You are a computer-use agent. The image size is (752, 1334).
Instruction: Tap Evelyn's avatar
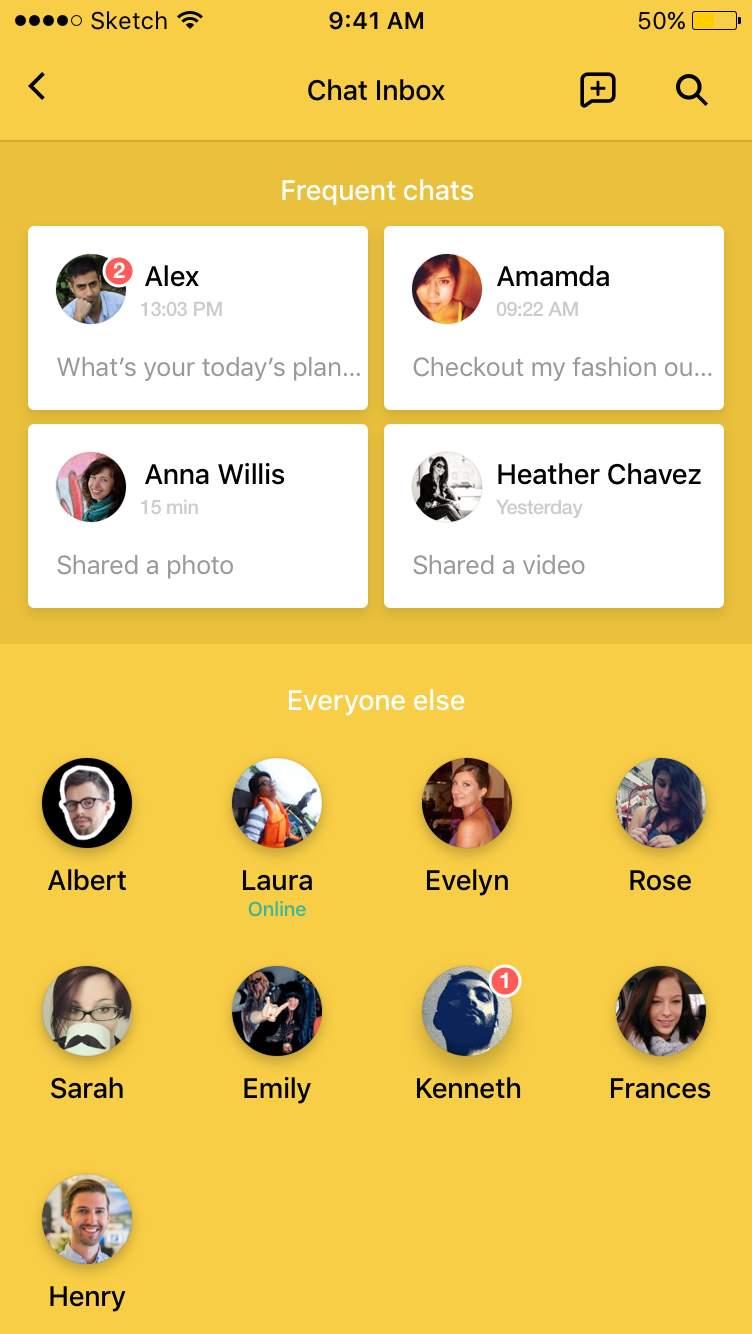pos(467,803)
